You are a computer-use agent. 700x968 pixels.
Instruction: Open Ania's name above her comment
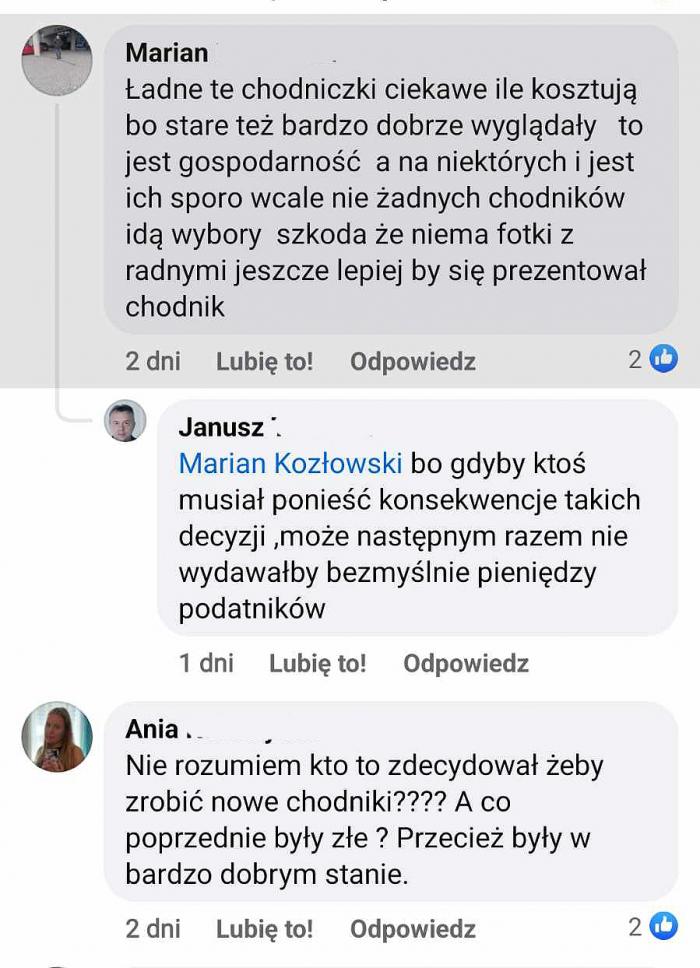(x=152, y=731)
